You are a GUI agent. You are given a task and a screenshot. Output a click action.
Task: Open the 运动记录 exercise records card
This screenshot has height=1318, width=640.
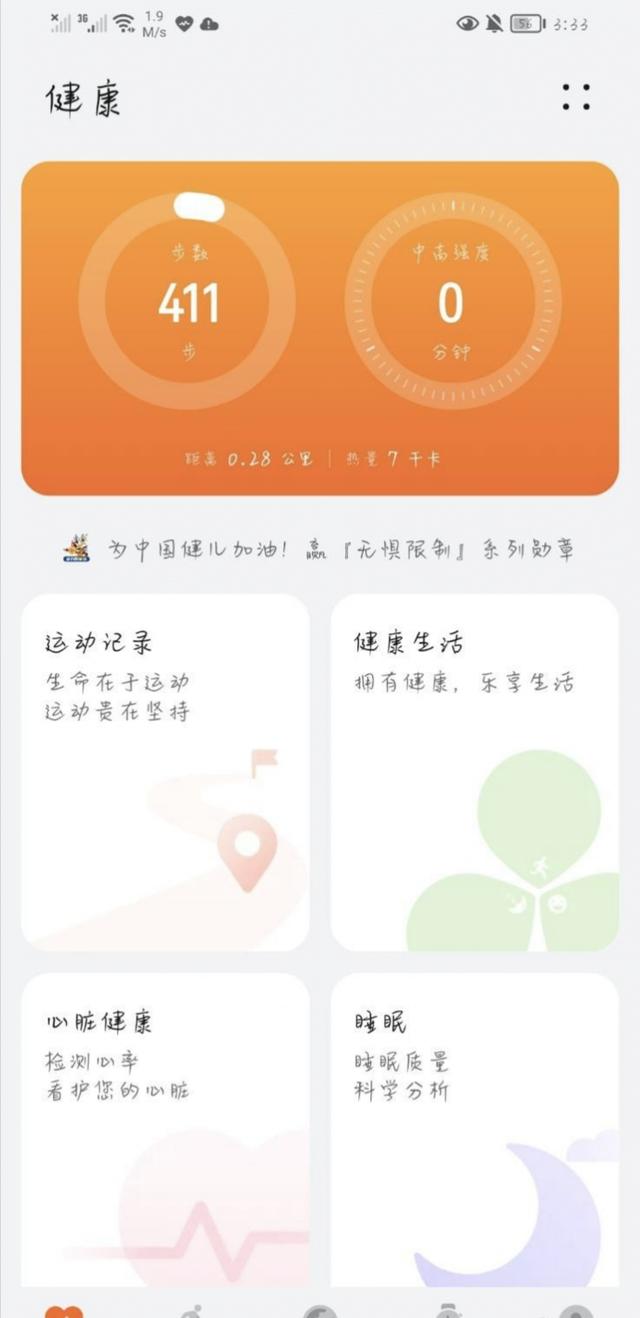(x=165, y=772)
